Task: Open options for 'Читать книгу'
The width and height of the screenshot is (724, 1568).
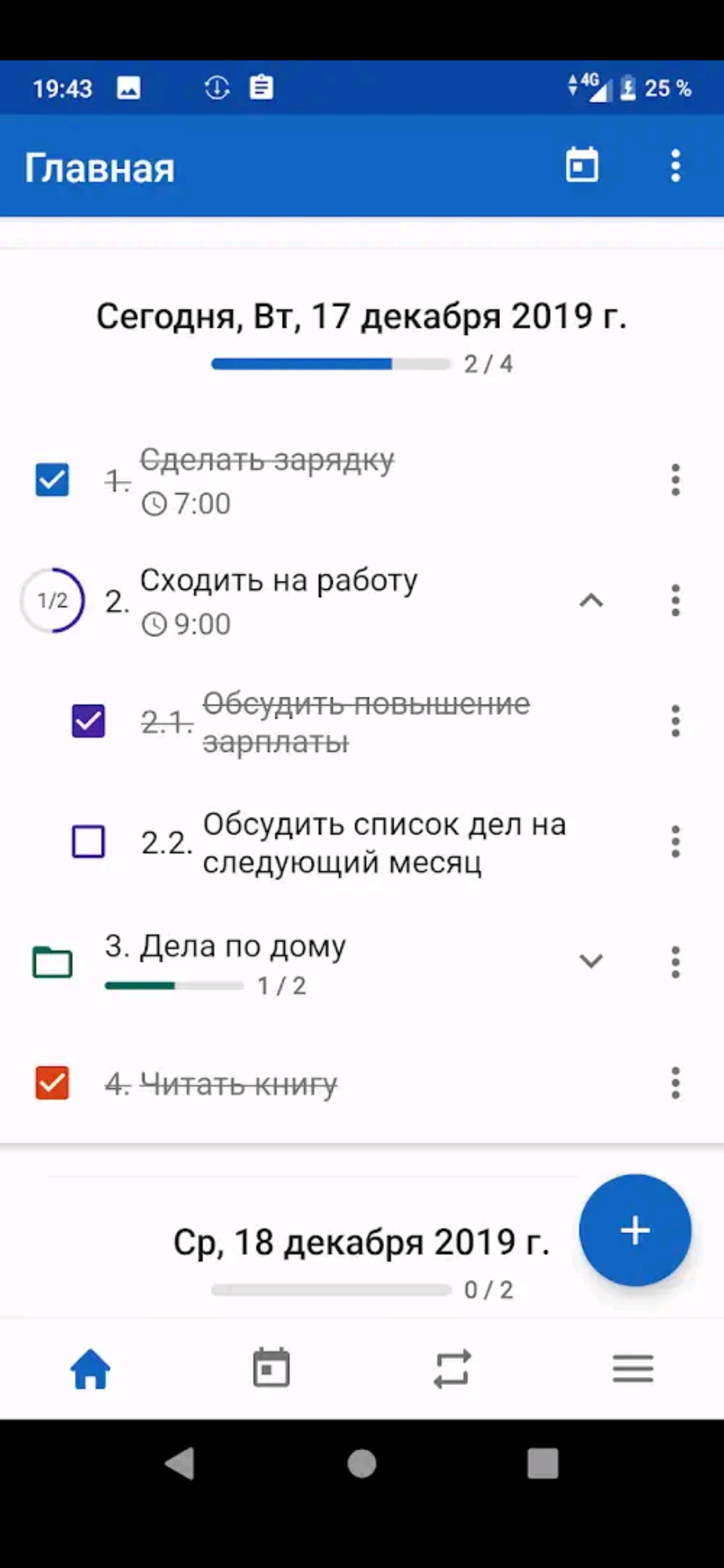Action: tap(676, 1083)
